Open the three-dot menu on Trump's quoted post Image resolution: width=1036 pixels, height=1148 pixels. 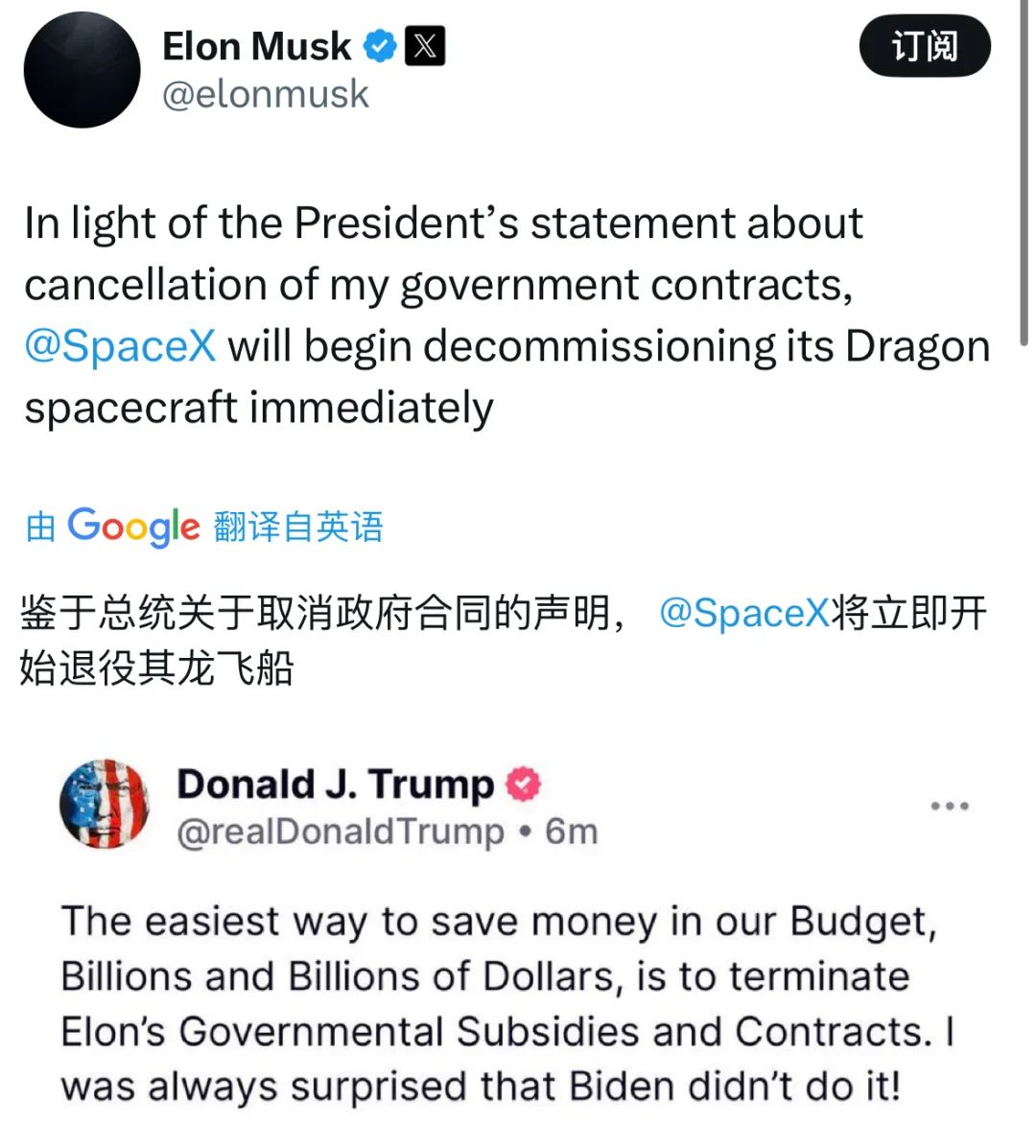click(950, 807)
